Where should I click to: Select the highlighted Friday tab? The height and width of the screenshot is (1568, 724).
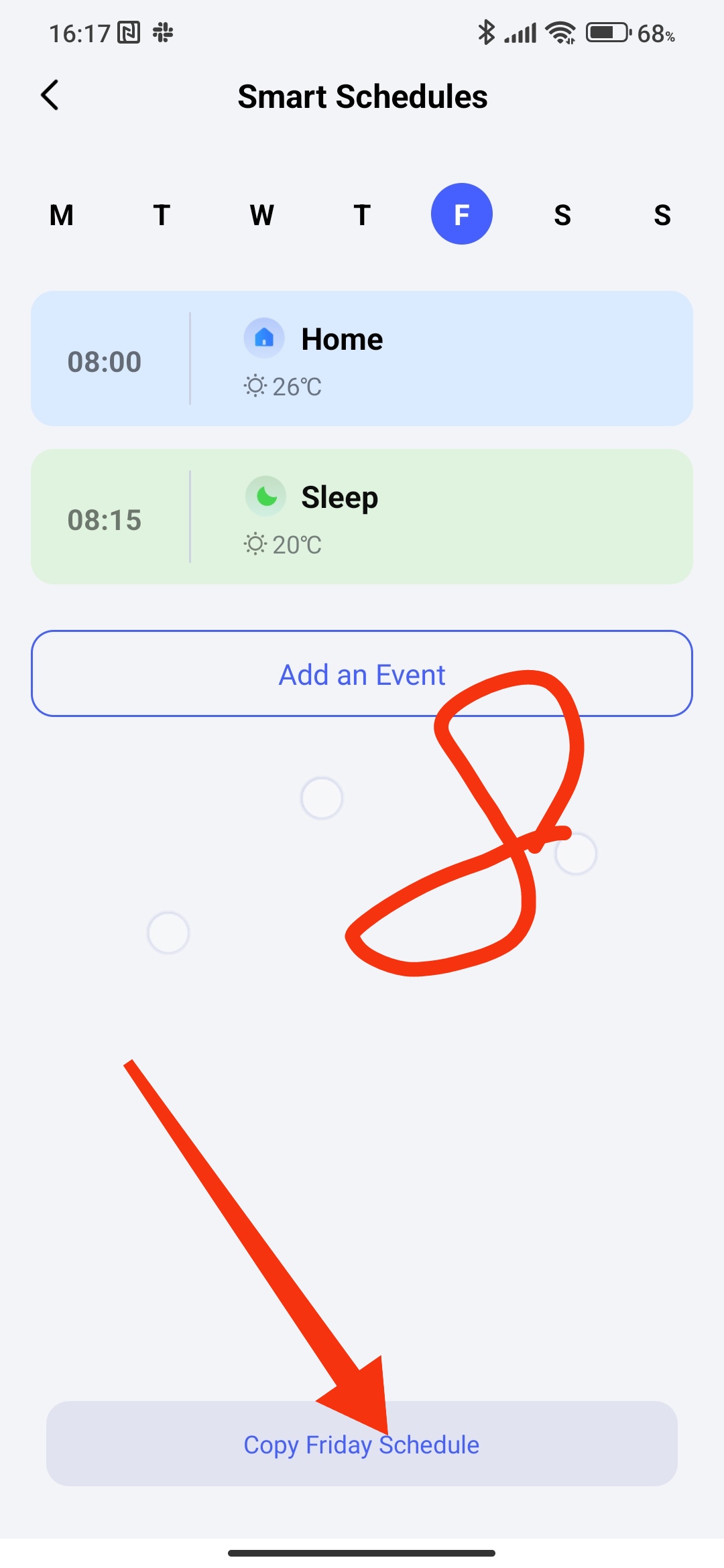point(462,214)
